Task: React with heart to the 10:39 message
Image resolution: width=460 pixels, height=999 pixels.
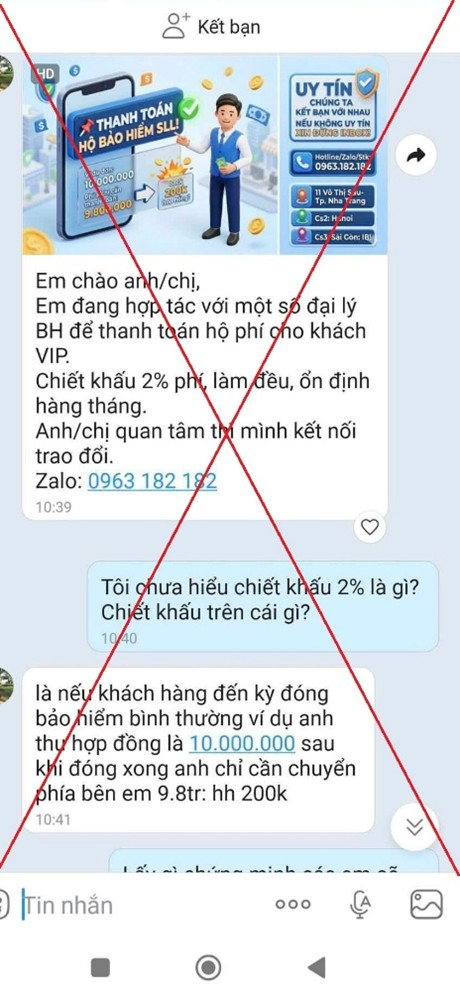Action: (x=370, y=526)
